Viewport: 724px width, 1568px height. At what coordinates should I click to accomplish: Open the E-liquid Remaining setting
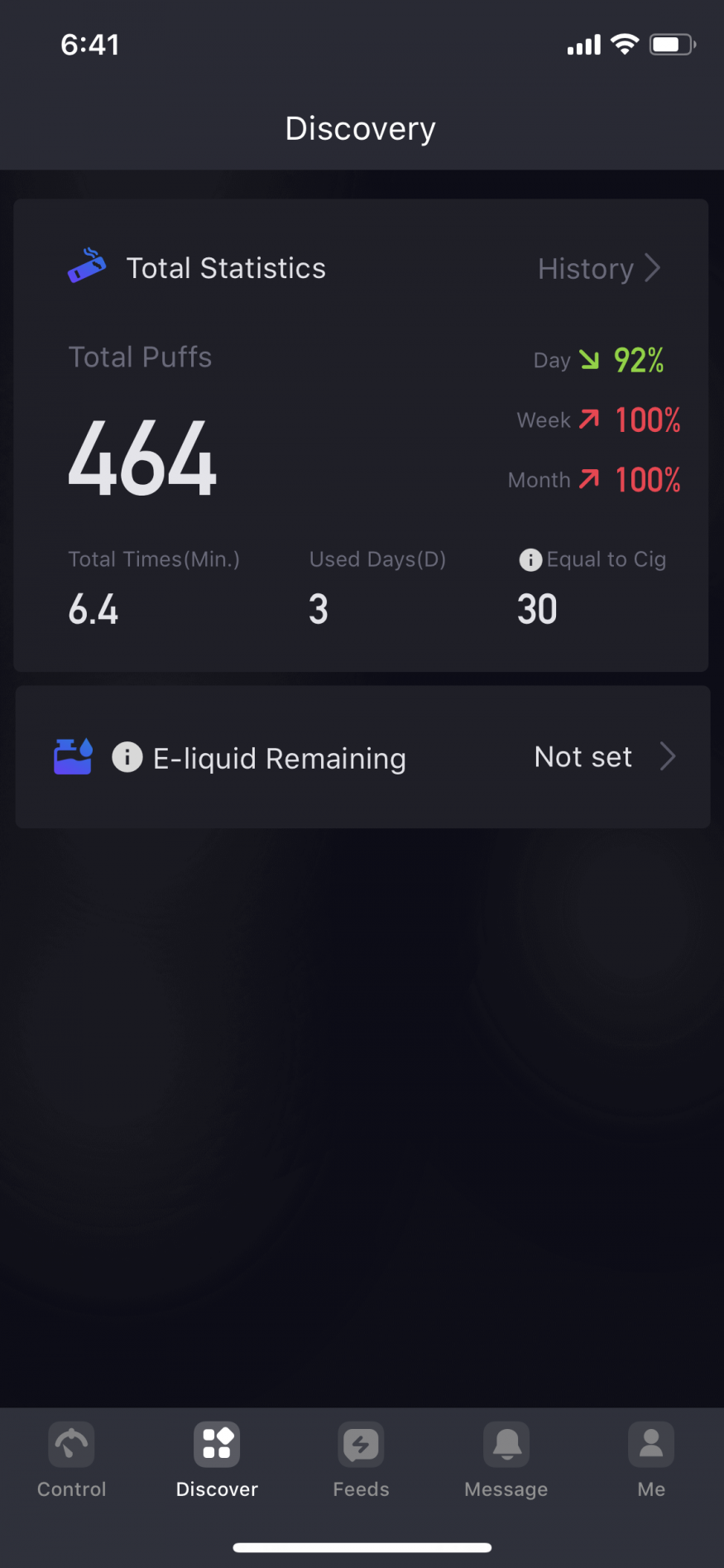[604, 757]
